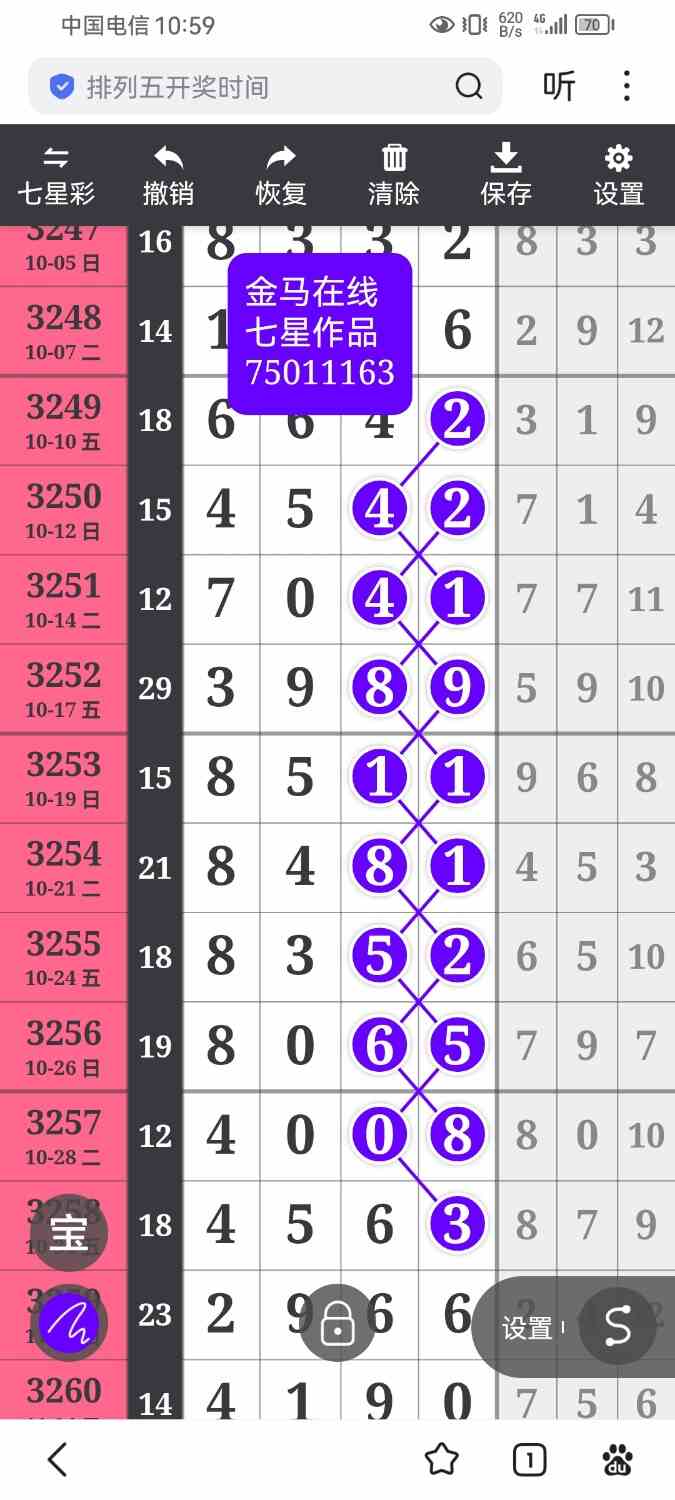Clear all marks with 清除
Viewport: 675px width, 1500px height.
[394, 176]
